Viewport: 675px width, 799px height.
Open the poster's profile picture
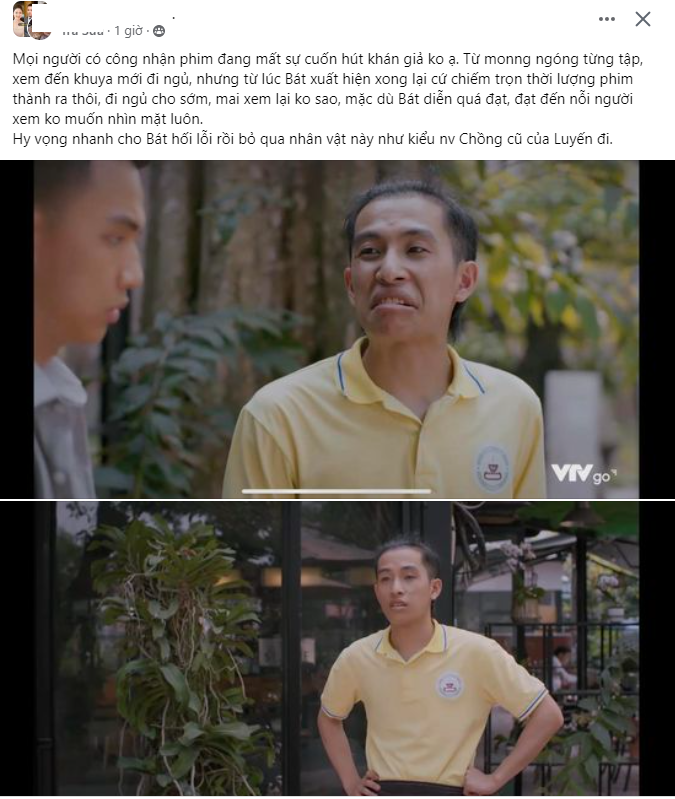tap(30, 20)
